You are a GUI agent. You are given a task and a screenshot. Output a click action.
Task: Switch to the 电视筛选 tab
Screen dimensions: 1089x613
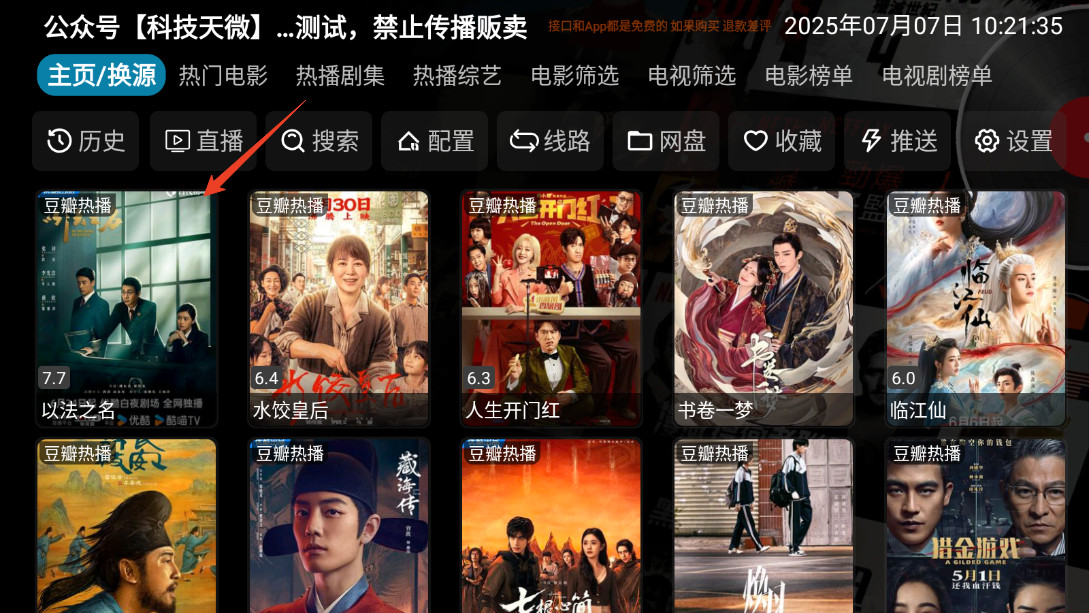[x=691, y=76]
